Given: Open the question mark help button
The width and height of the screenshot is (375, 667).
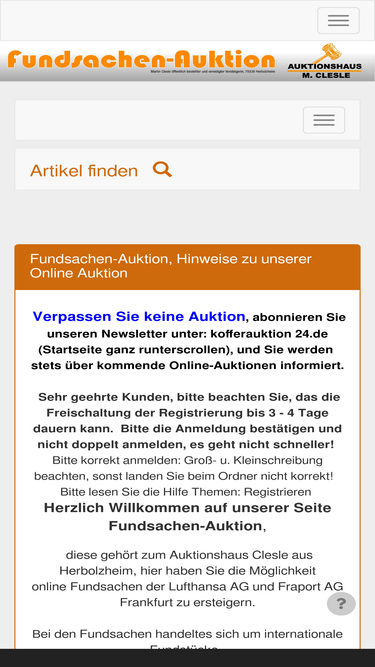Looking at the screenshot, I should (x=341, y=603).
